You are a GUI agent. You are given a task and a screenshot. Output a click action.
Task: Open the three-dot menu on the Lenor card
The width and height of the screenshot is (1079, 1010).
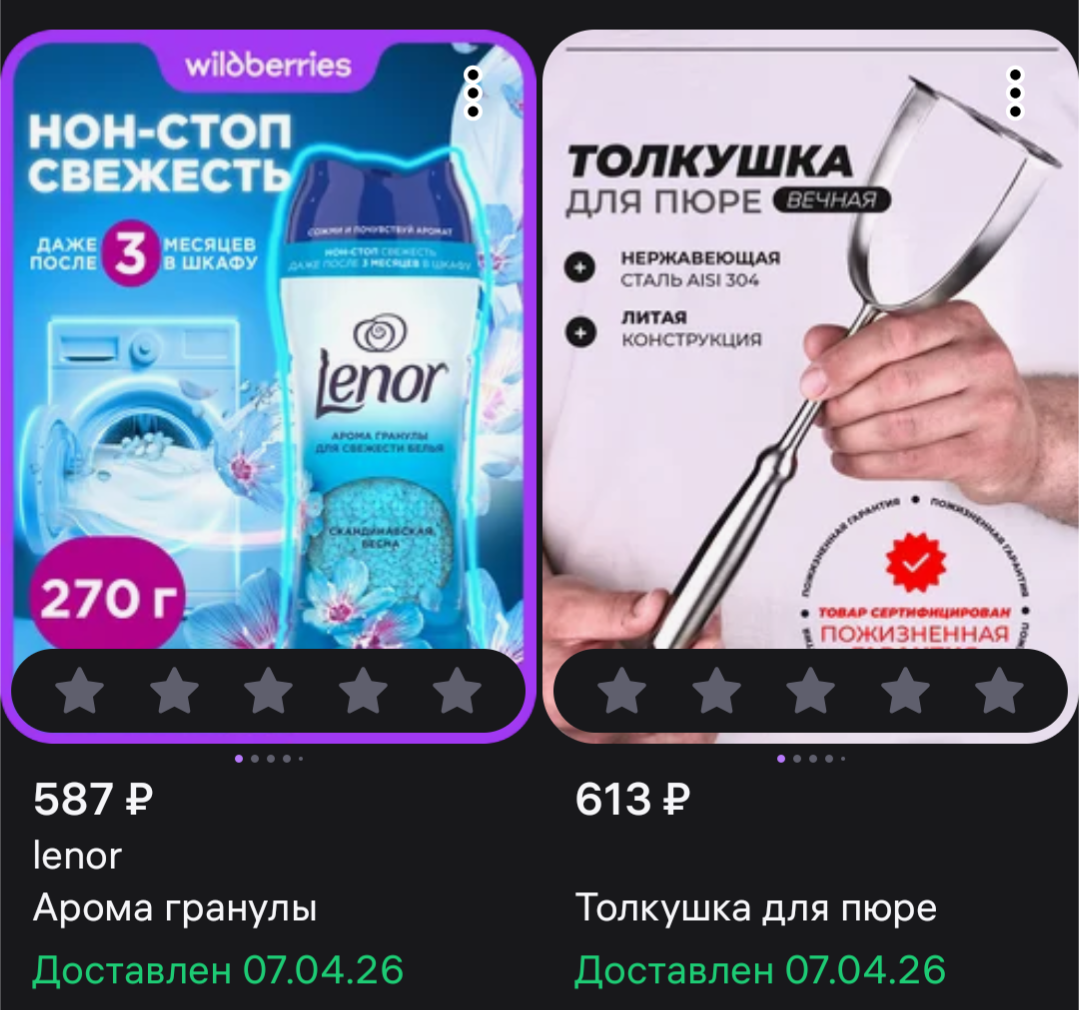point(473,93)
